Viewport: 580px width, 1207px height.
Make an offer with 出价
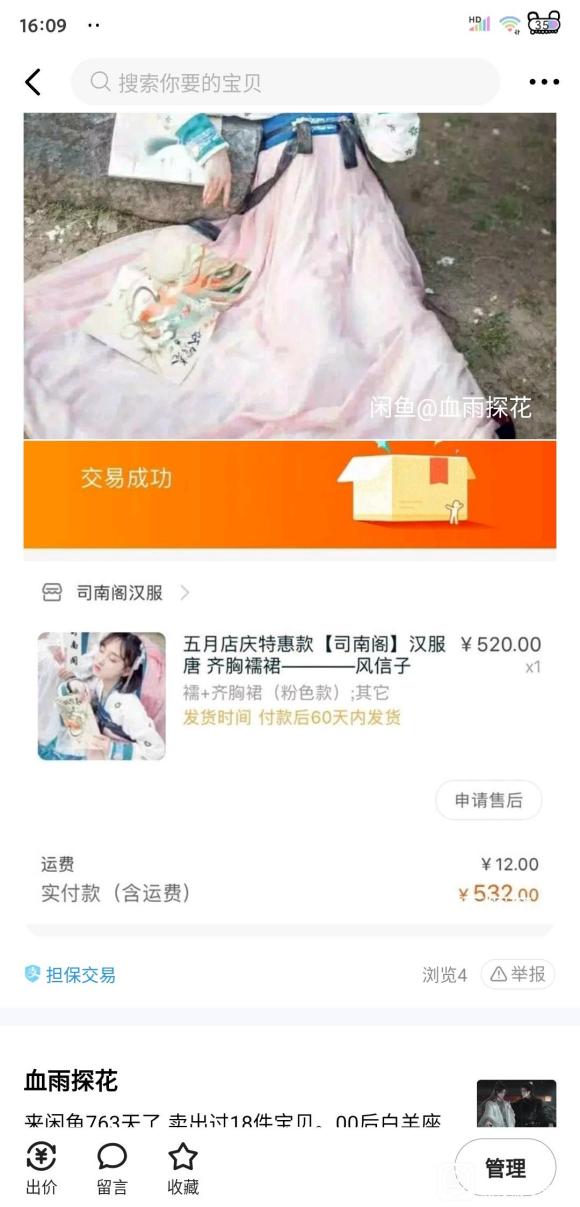point(41,1169)
